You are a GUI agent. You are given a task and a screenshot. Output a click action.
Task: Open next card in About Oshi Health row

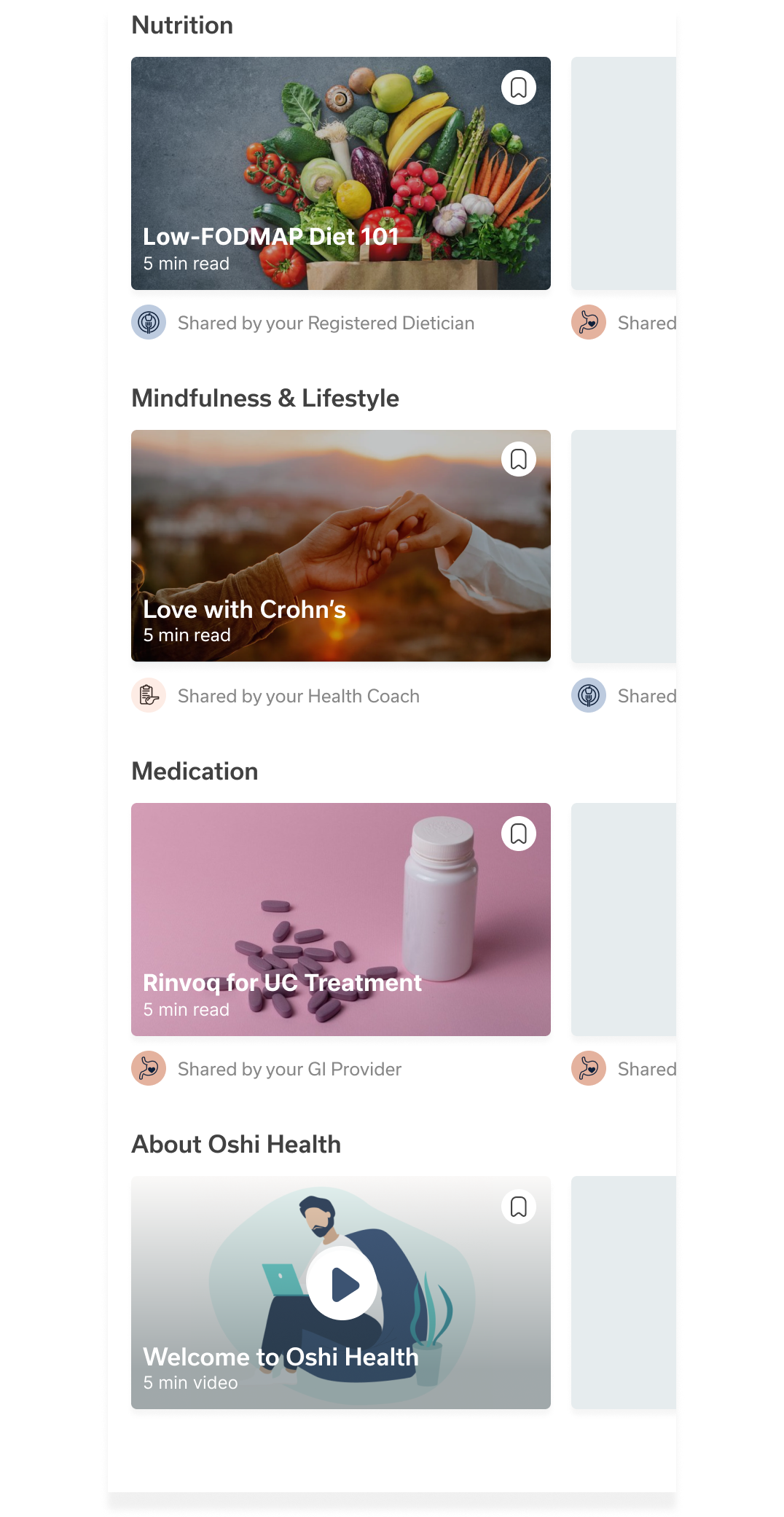[x=624, y=1293]
